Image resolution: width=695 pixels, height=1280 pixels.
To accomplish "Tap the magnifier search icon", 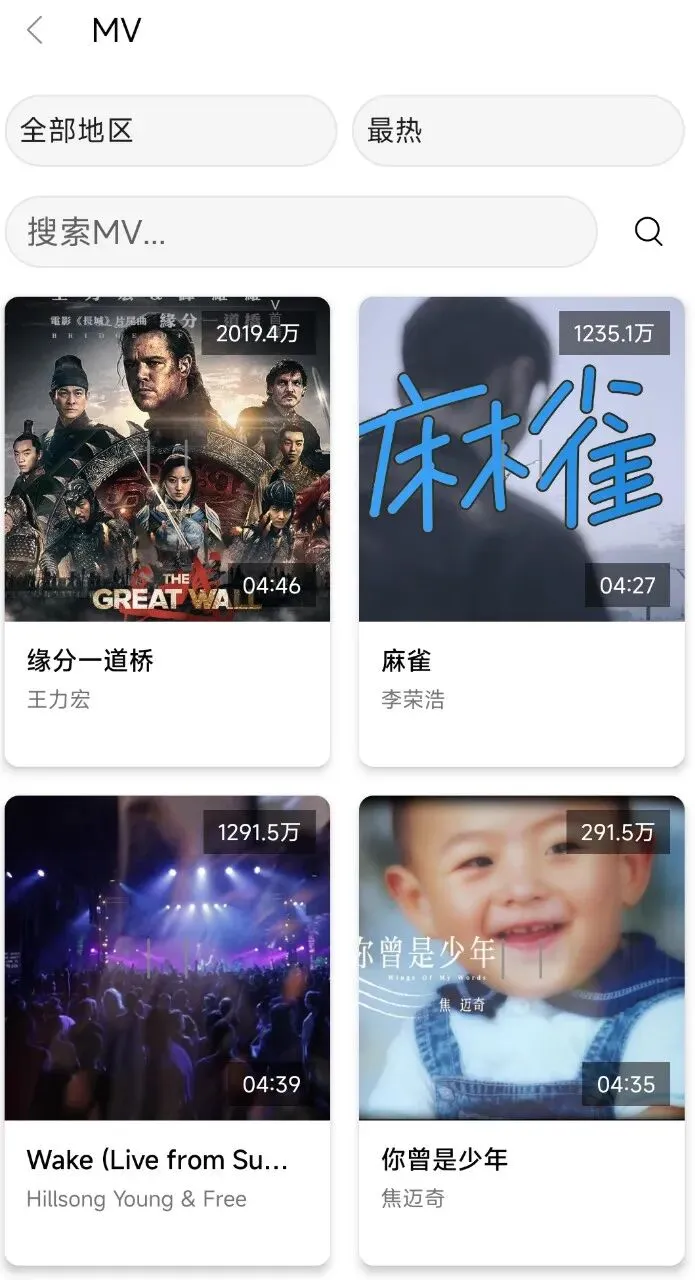I will (x=648, y=232).
